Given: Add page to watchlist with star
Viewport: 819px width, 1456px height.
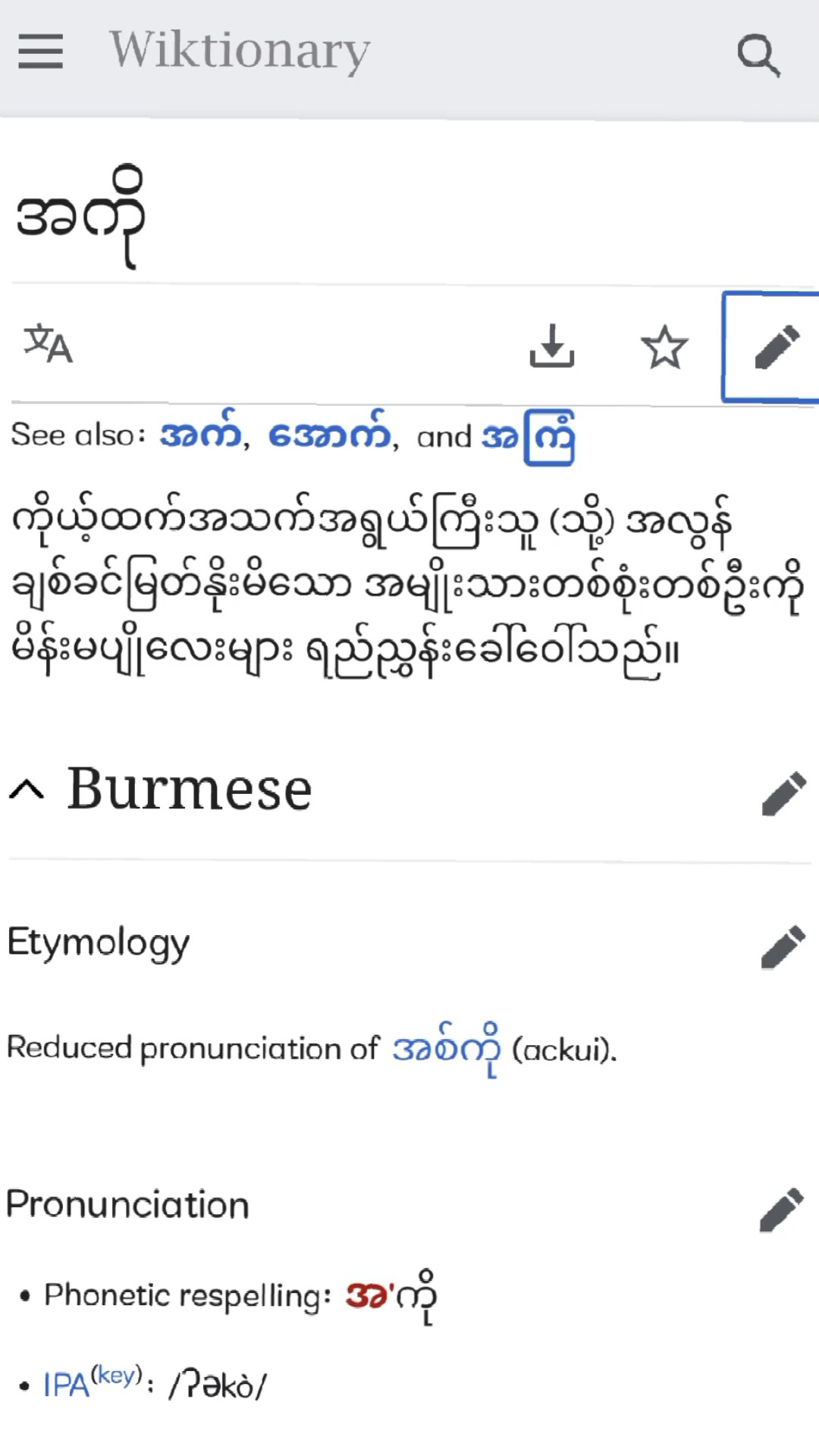Looking at the screenshot, I should click(x=664, y=347).
